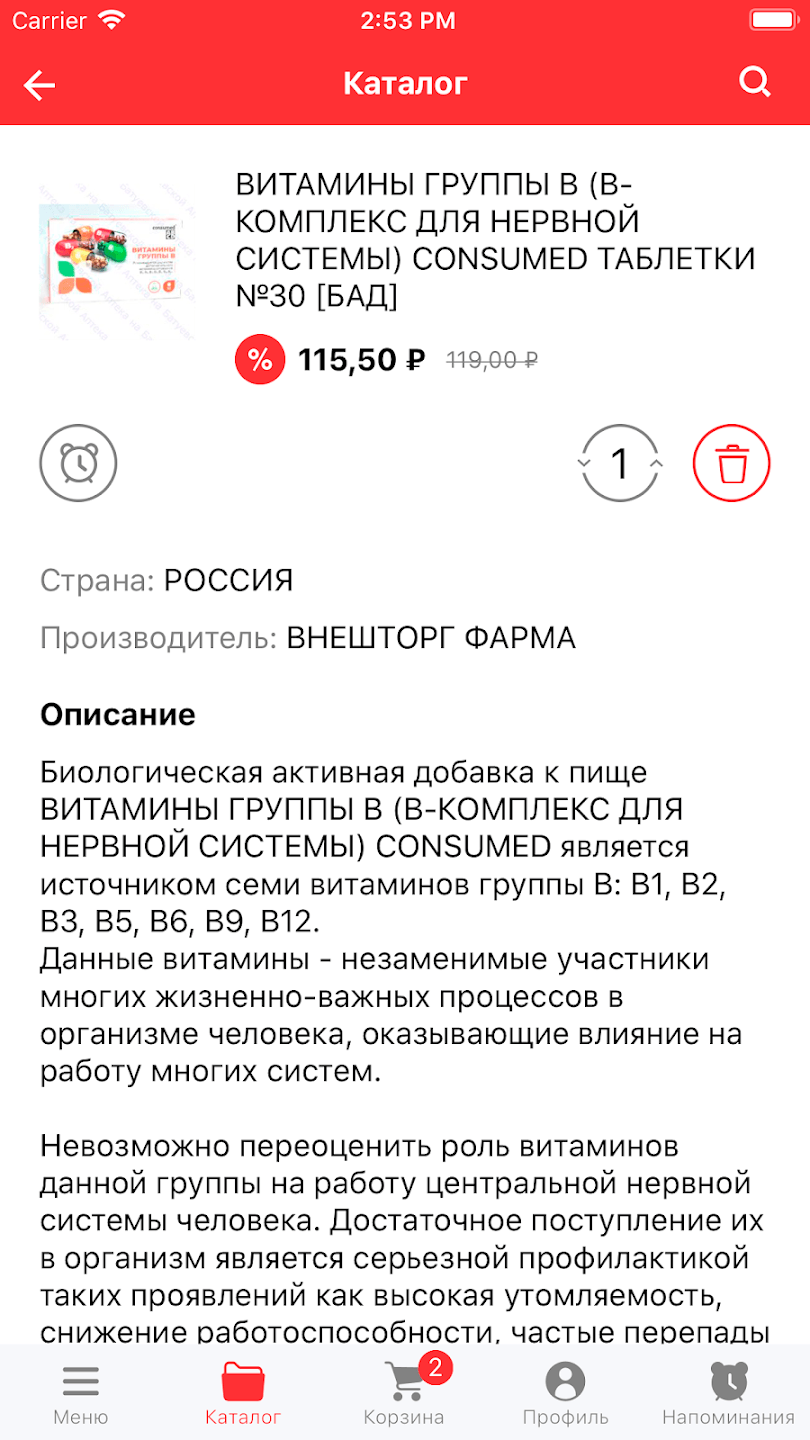Go back from the Каталог screen

(x=40, y=85)
